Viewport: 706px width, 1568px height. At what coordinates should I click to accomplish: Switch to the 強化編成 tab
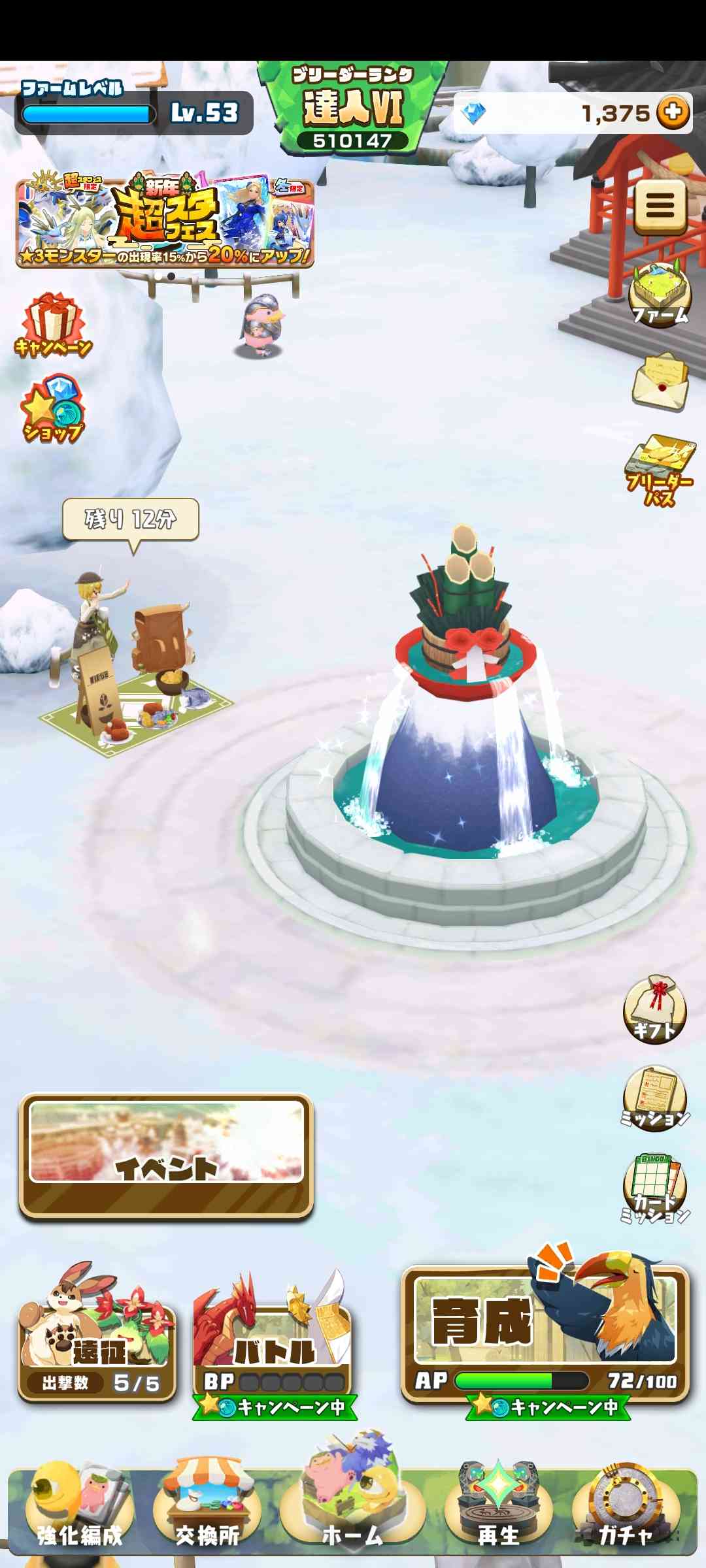(x=80, y=1511)
